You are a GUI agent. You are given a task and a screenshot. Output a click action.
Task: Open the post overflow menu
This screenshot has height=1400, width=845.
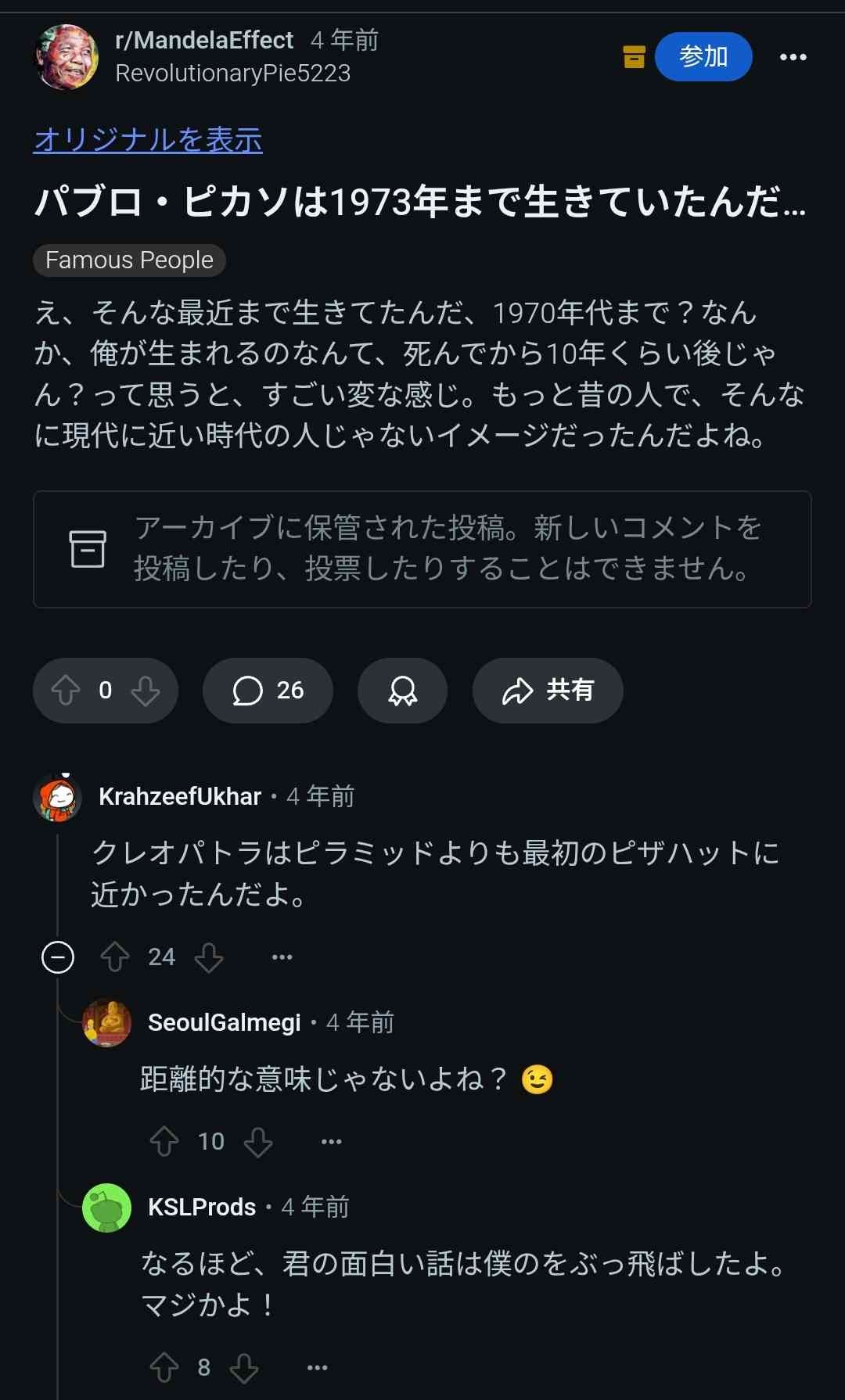[x=793, y=57]
